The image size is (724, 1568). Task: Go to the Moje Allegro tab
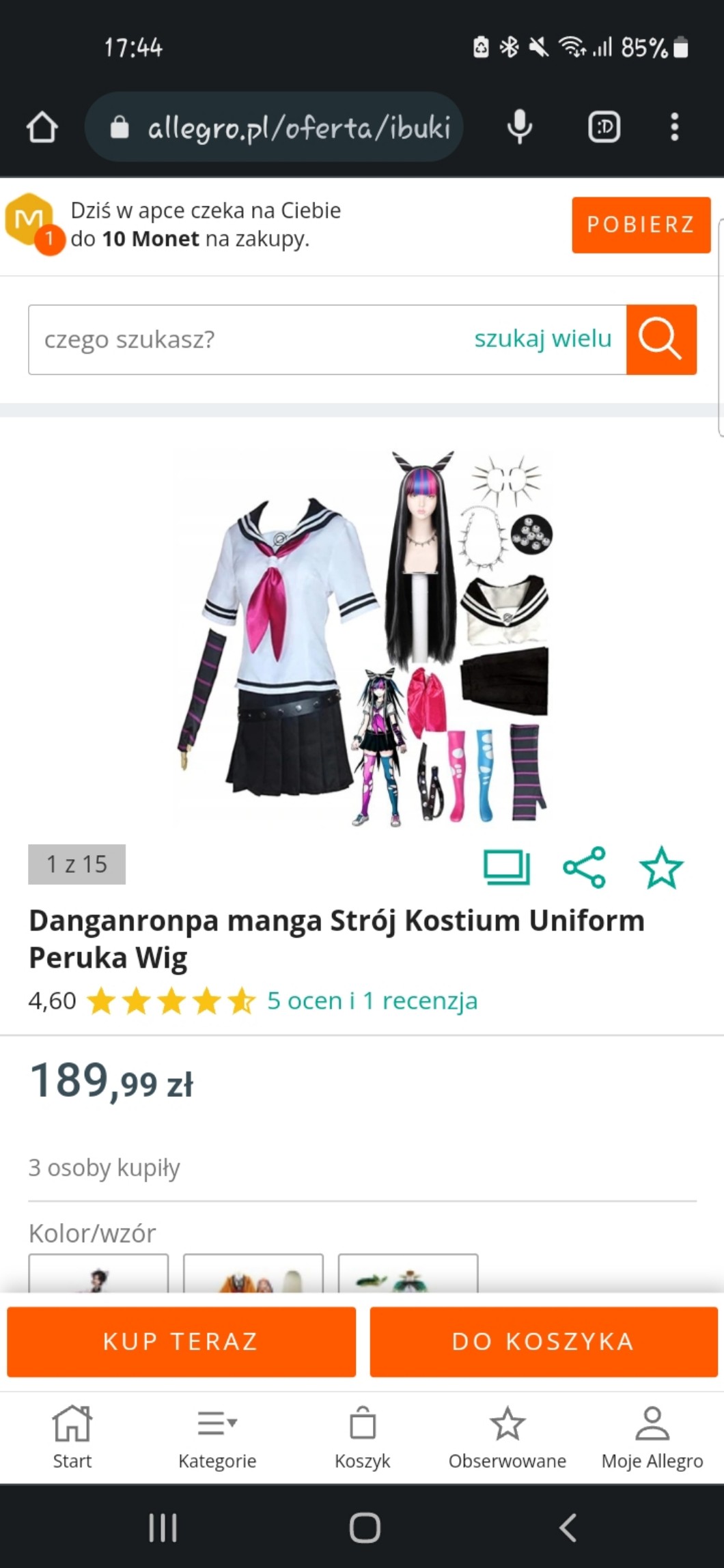click(x=652, y=1437)
